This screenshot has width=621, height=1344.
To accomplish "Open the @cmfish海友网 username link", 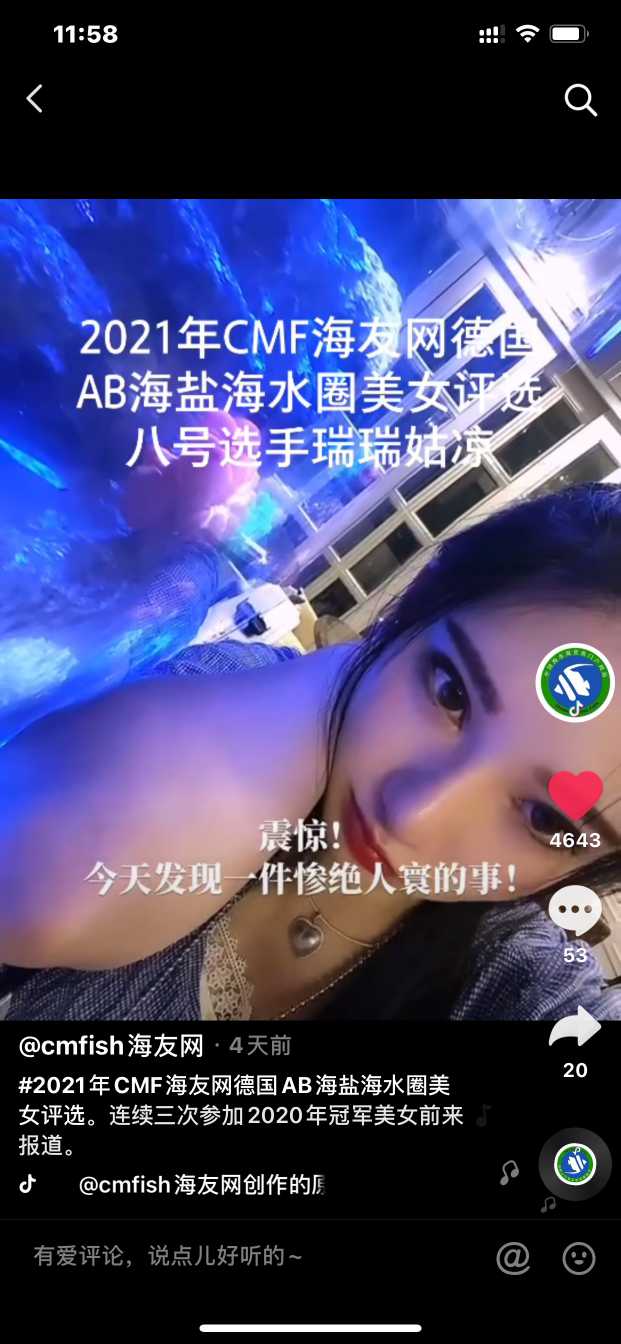I will point(111,1046).
